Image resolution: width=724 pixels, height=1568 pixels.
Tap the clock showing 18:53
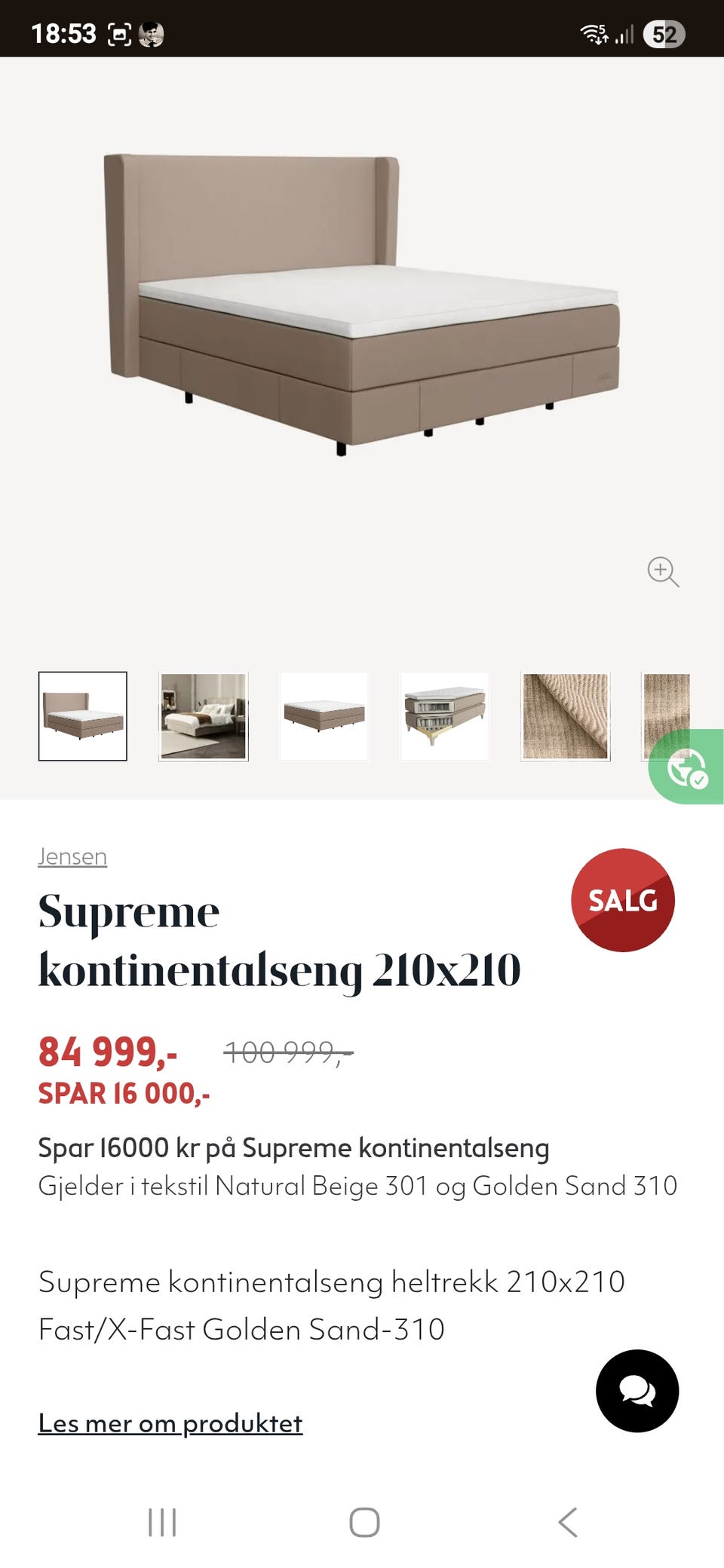(x=66, y=32)
